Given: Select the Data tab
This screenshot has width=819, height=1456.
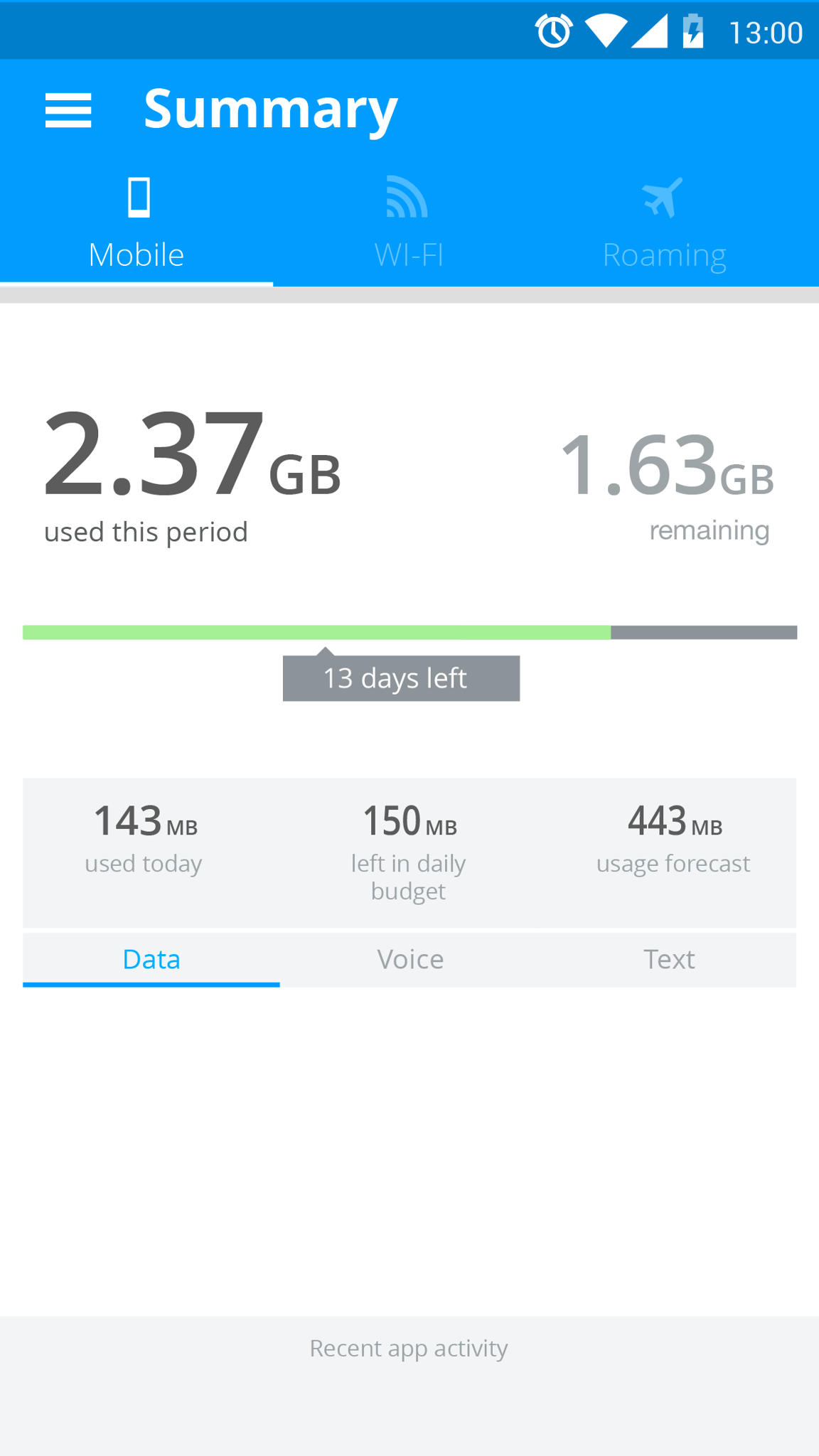Looking at the screenshot, I should [151, 959].
